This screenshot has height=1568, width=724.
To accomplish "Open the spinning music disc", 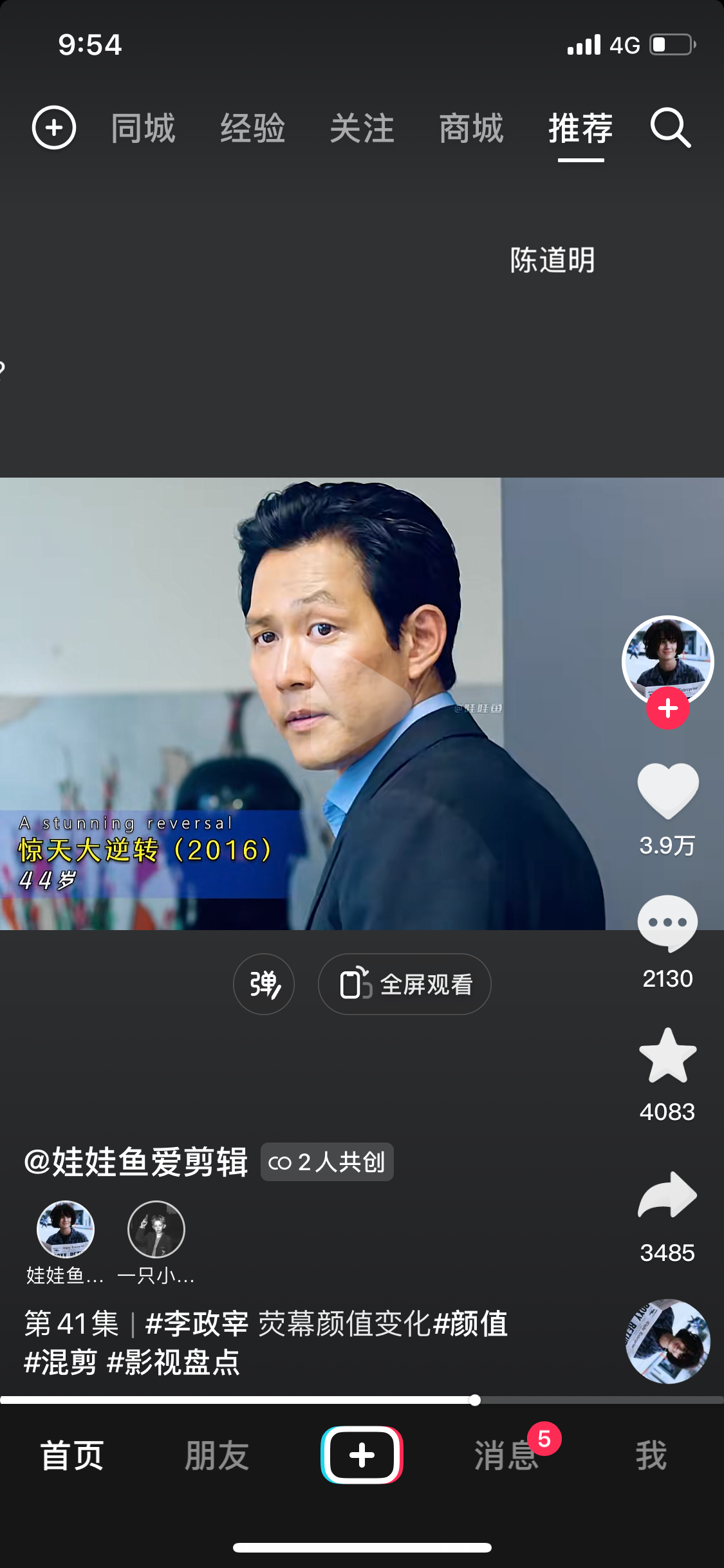I will (667, 1341).
